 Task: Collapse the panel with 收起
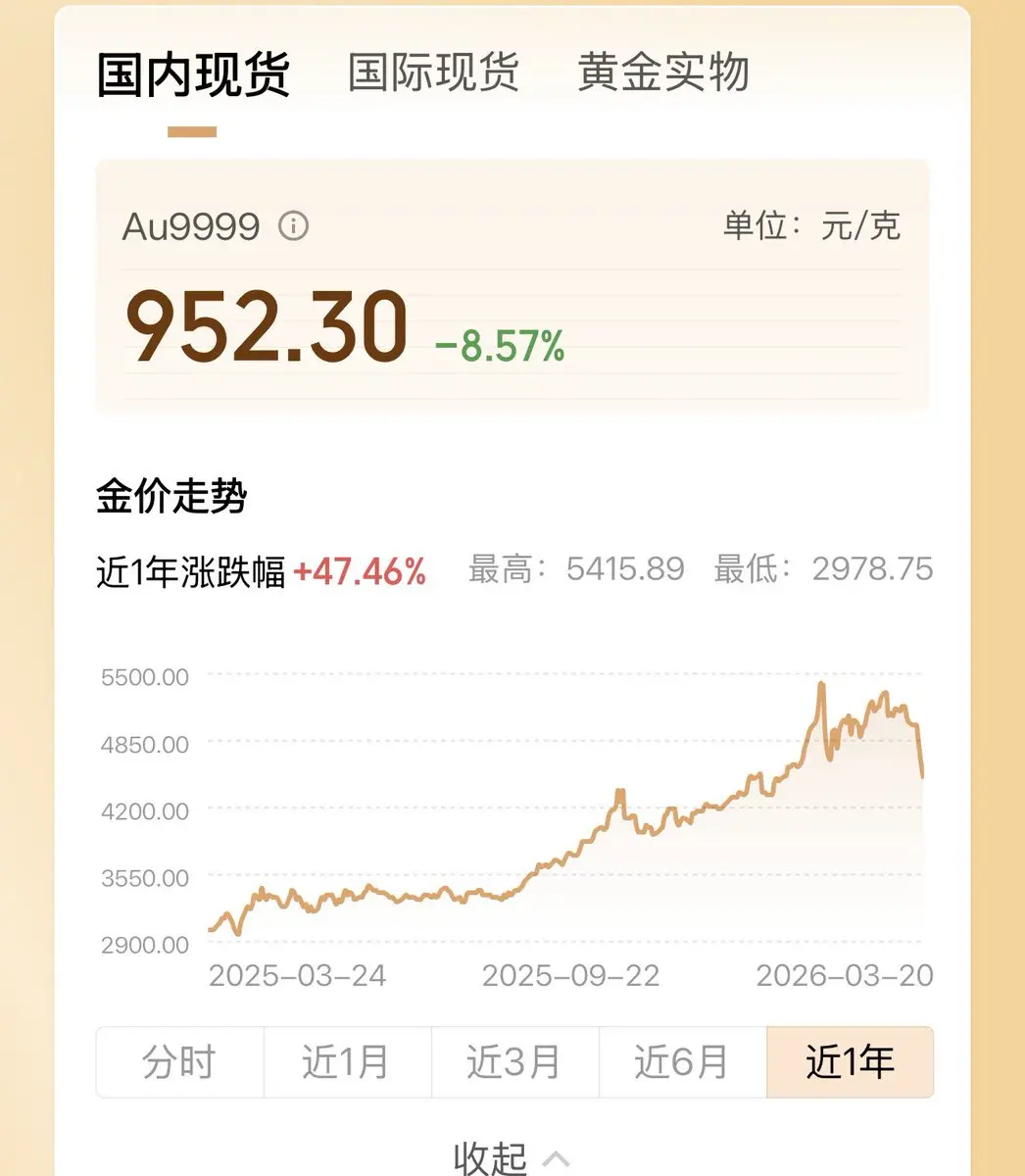coord(511,1158)
